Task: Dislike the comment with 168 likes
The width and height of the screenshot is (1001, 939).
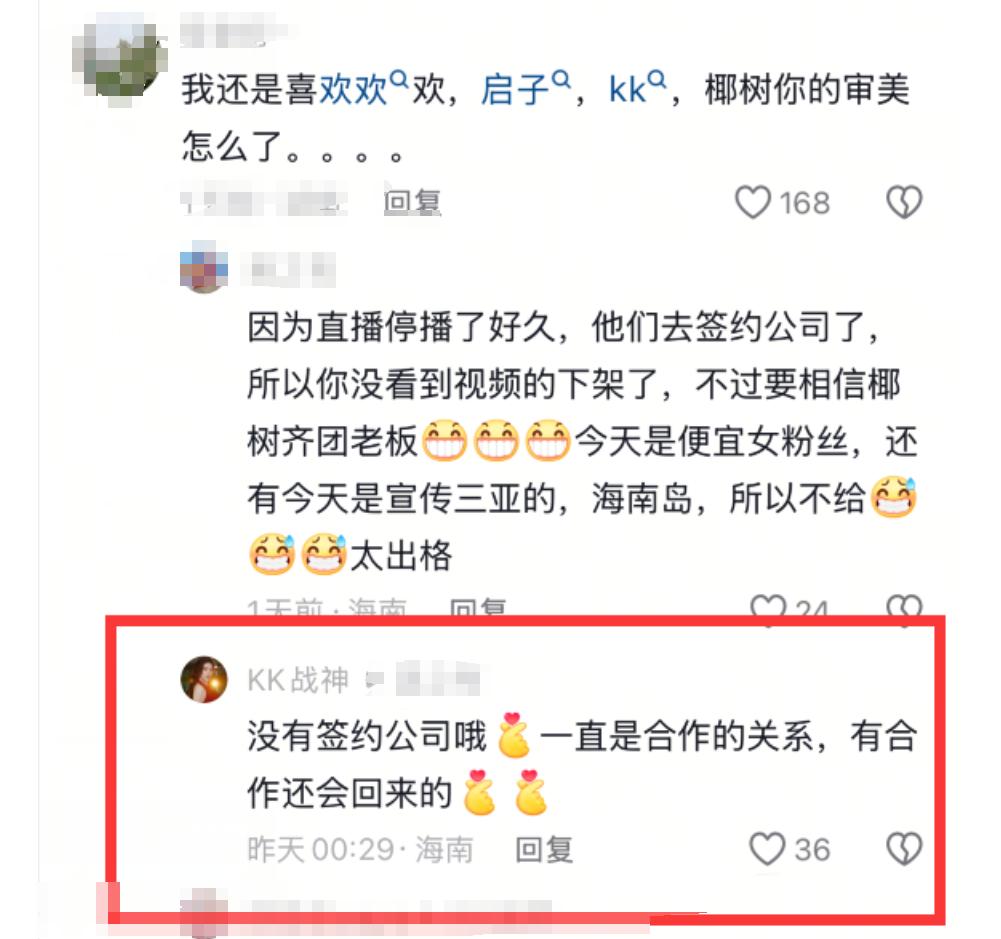Action: 904,203
